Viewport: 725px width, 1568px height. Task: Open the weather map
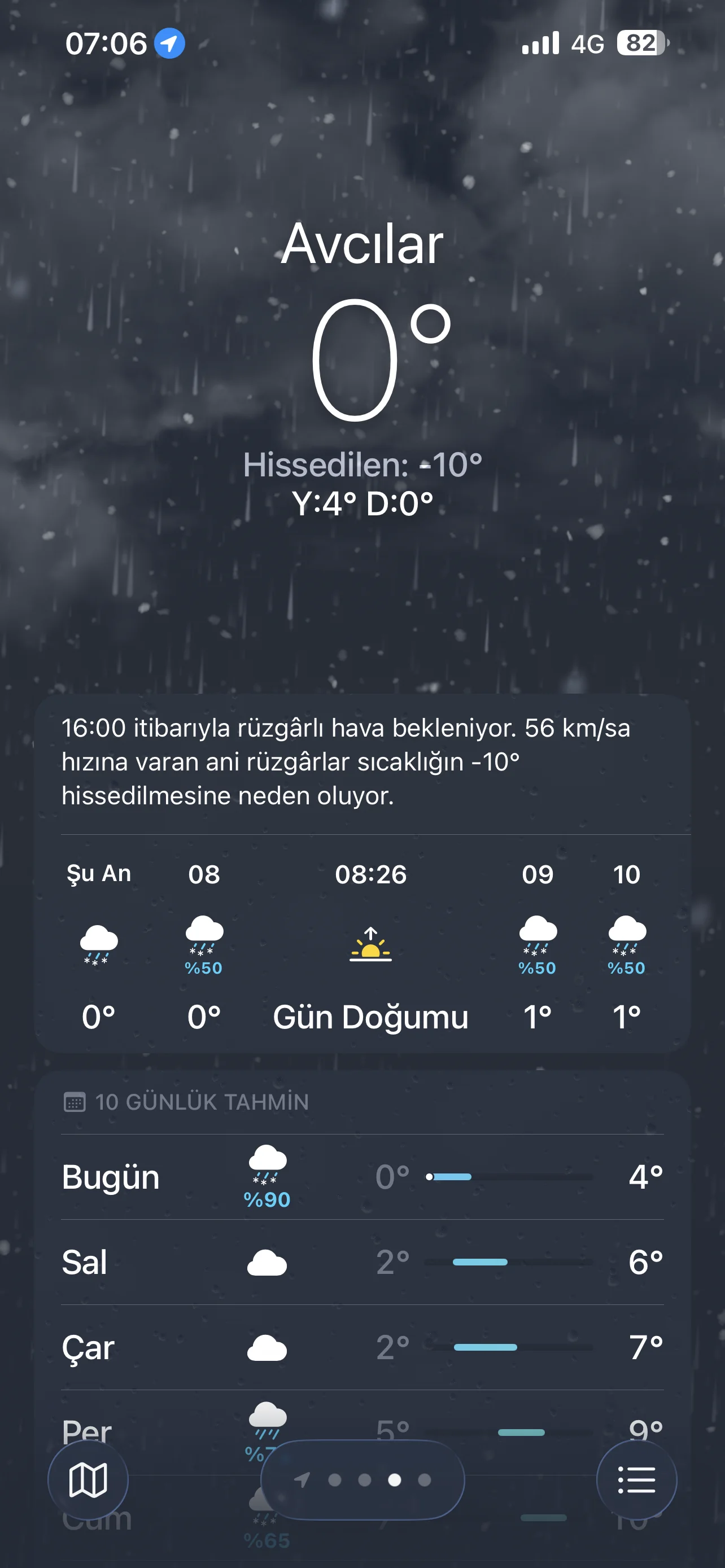pos(88,1480)
